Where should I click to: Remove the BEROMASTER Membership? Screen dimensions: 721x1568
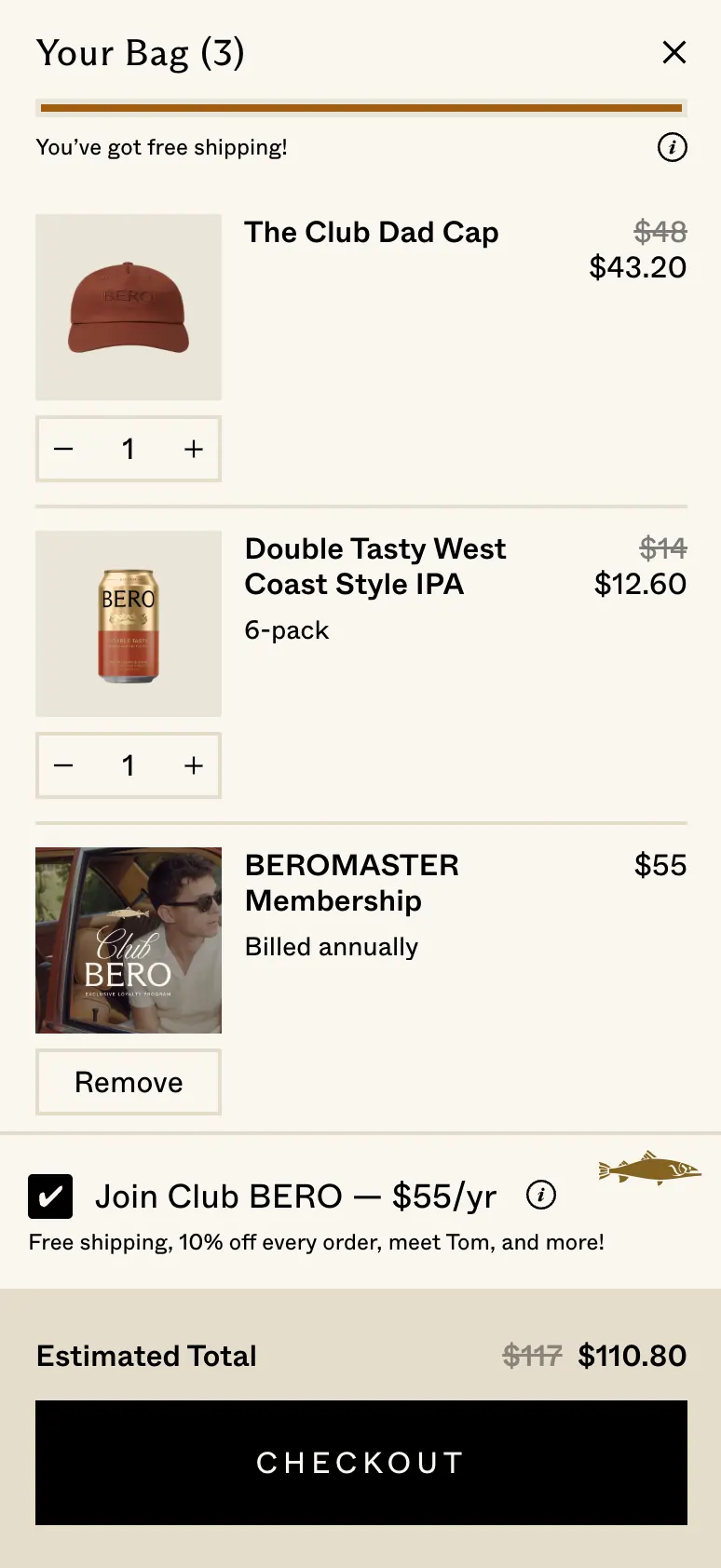[129, 1082]
